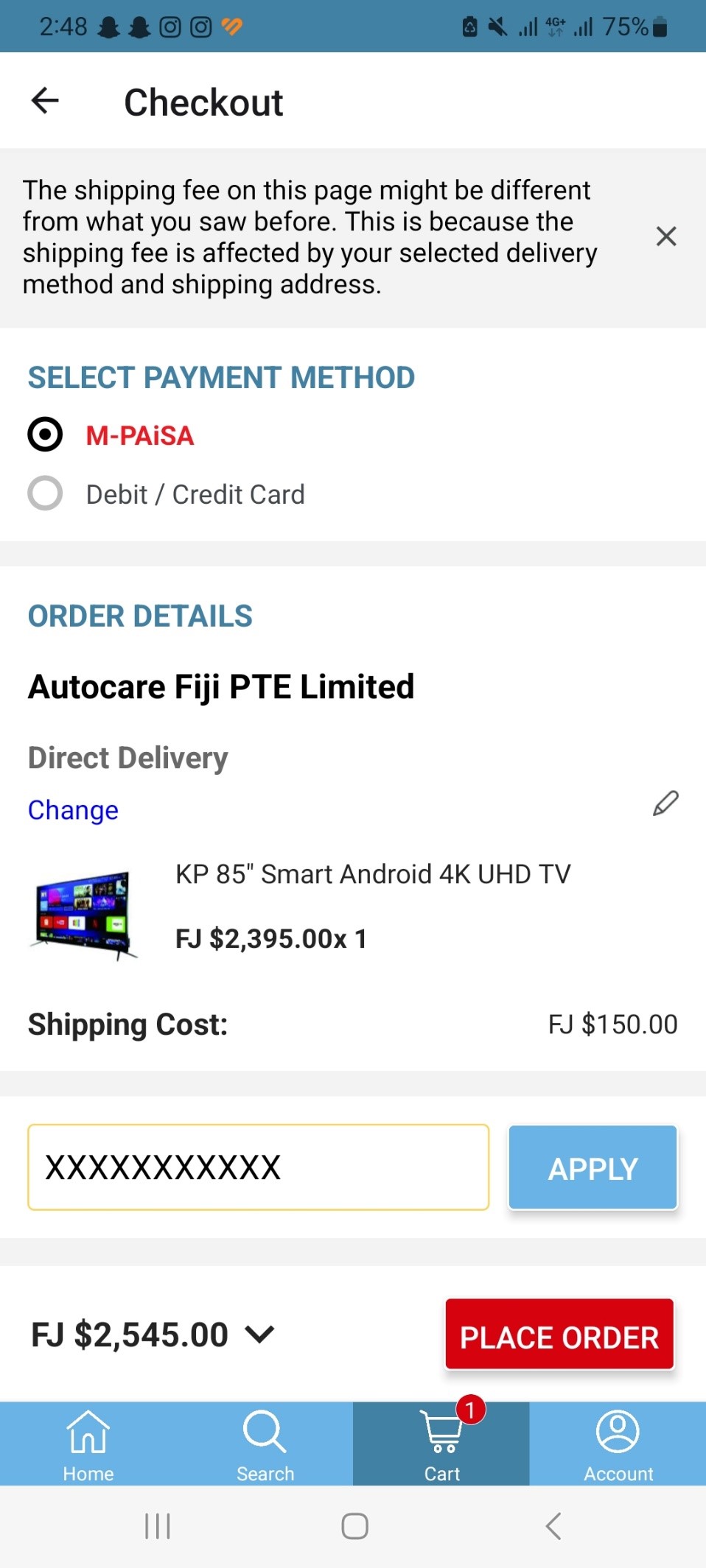
Task: Select M-PAiSA payment method
Action: click(45, 435)
